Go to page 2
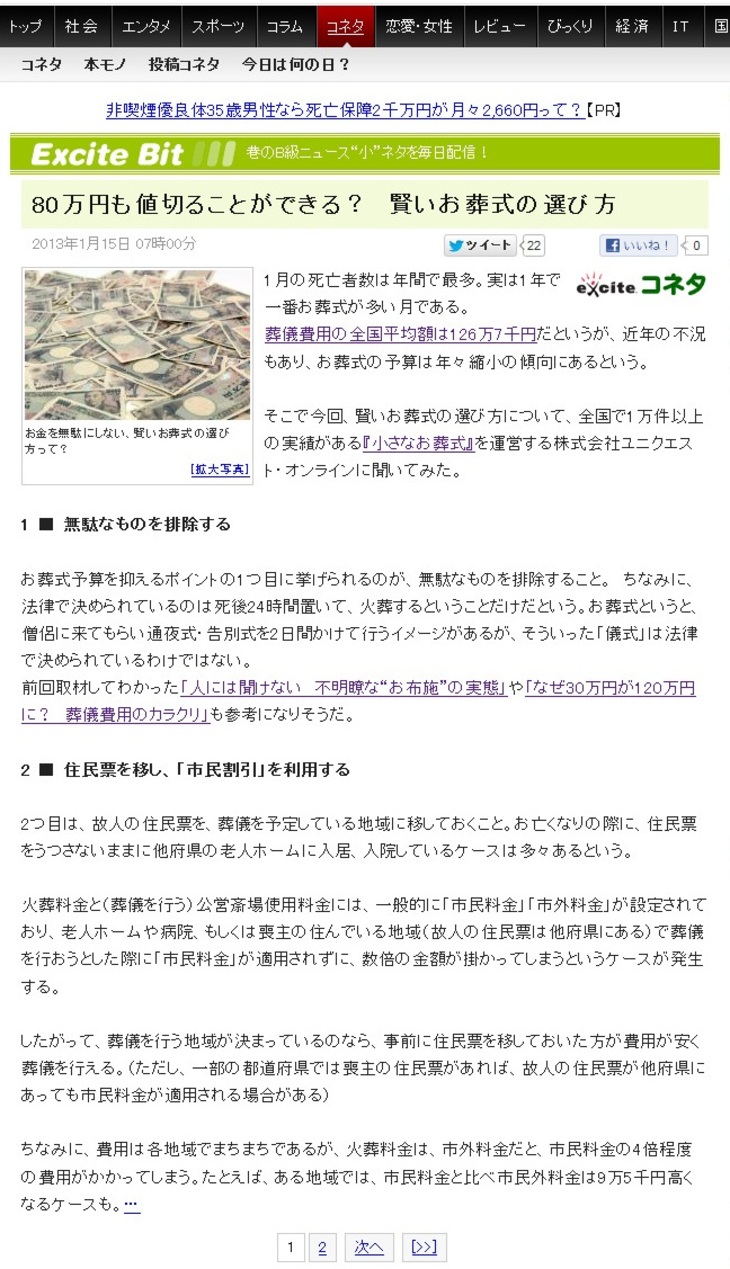The image size is (730, 1269). click(x=321, y=1247)
